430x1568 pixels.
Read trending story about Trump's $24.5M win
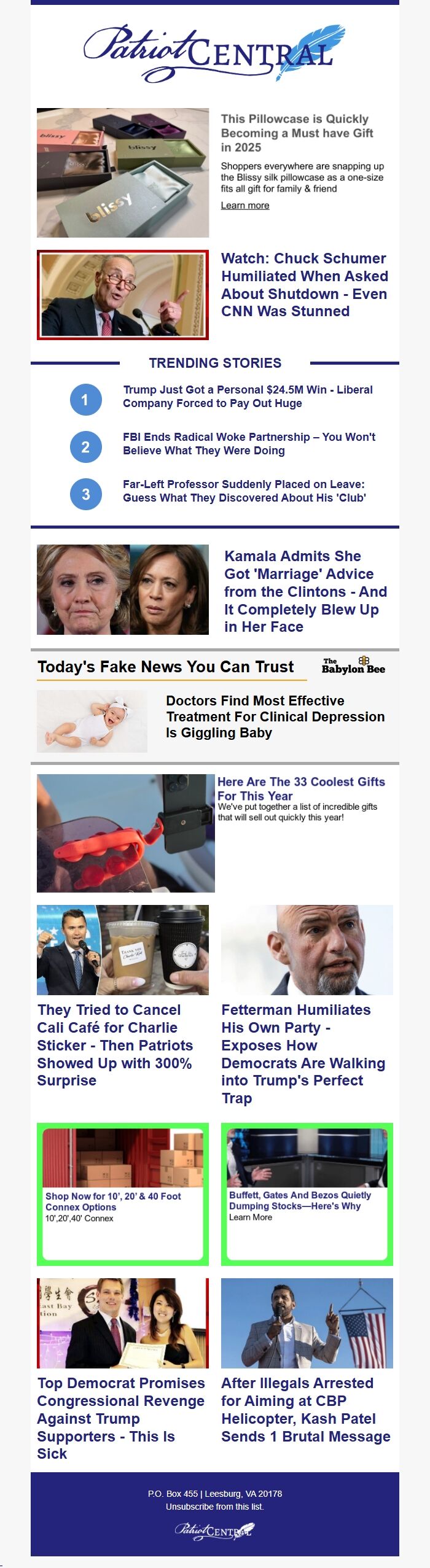(x=248, y=397)
